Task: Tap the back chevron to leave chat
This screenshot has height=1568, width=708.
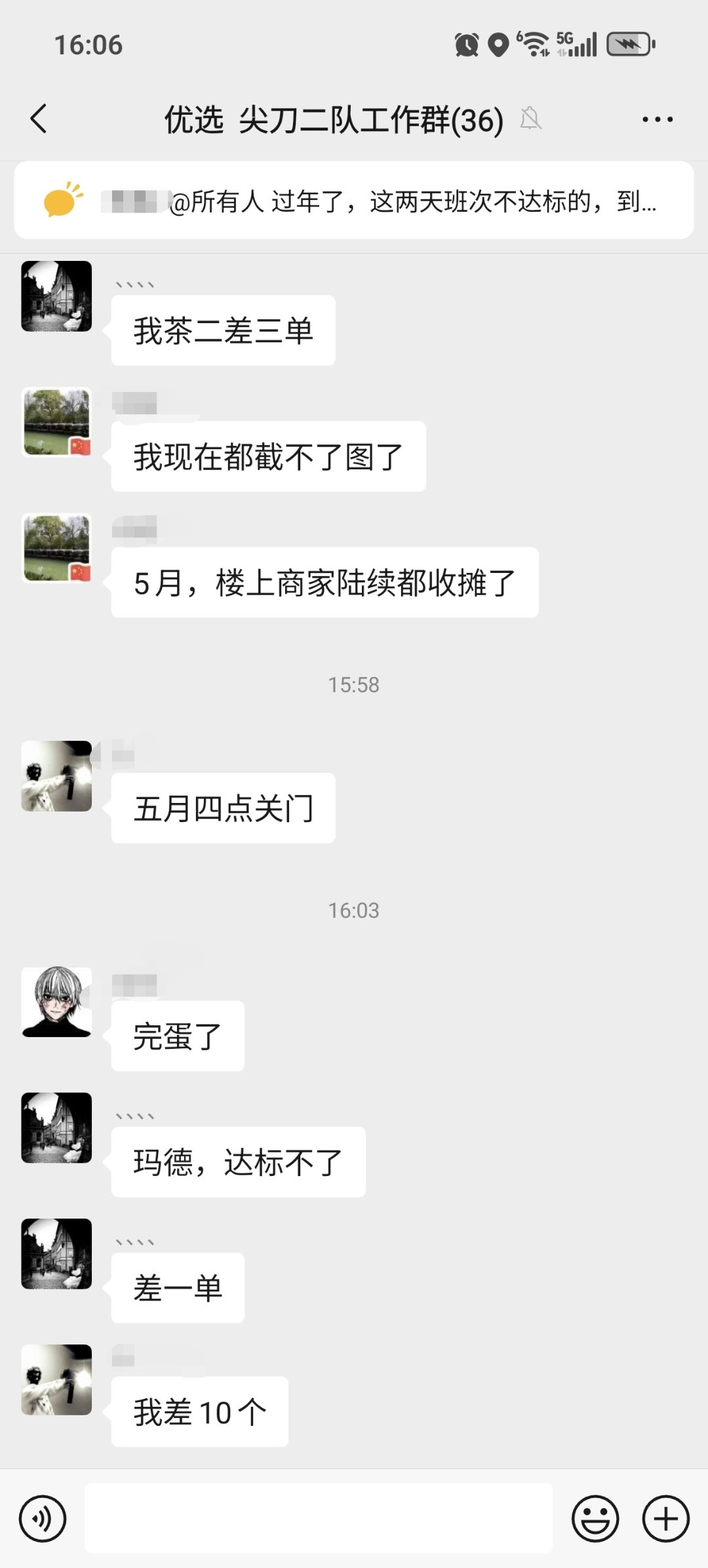Action: coord(39,119)
